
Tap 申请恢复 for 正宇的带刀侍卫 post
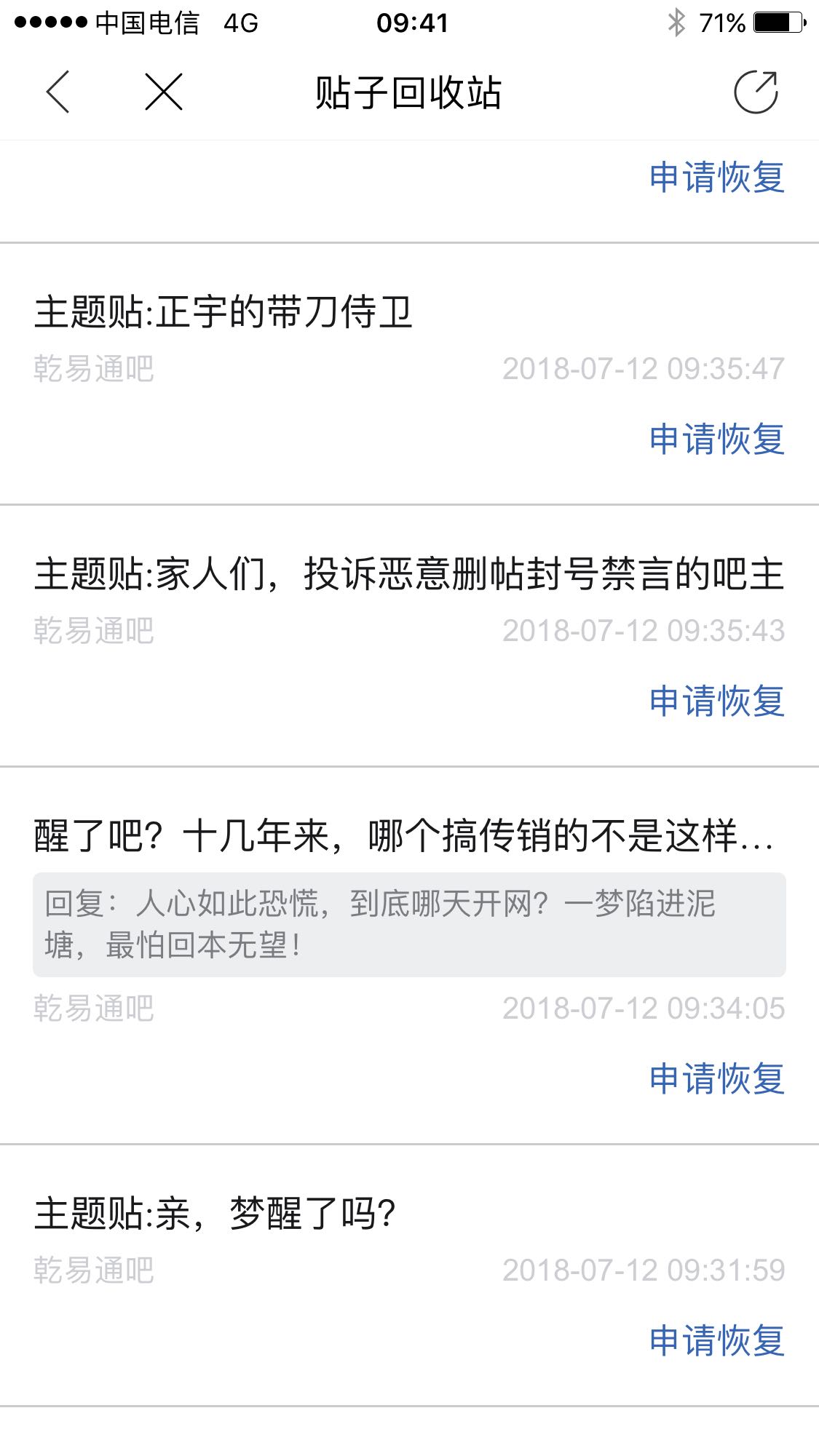click(716, 439)
